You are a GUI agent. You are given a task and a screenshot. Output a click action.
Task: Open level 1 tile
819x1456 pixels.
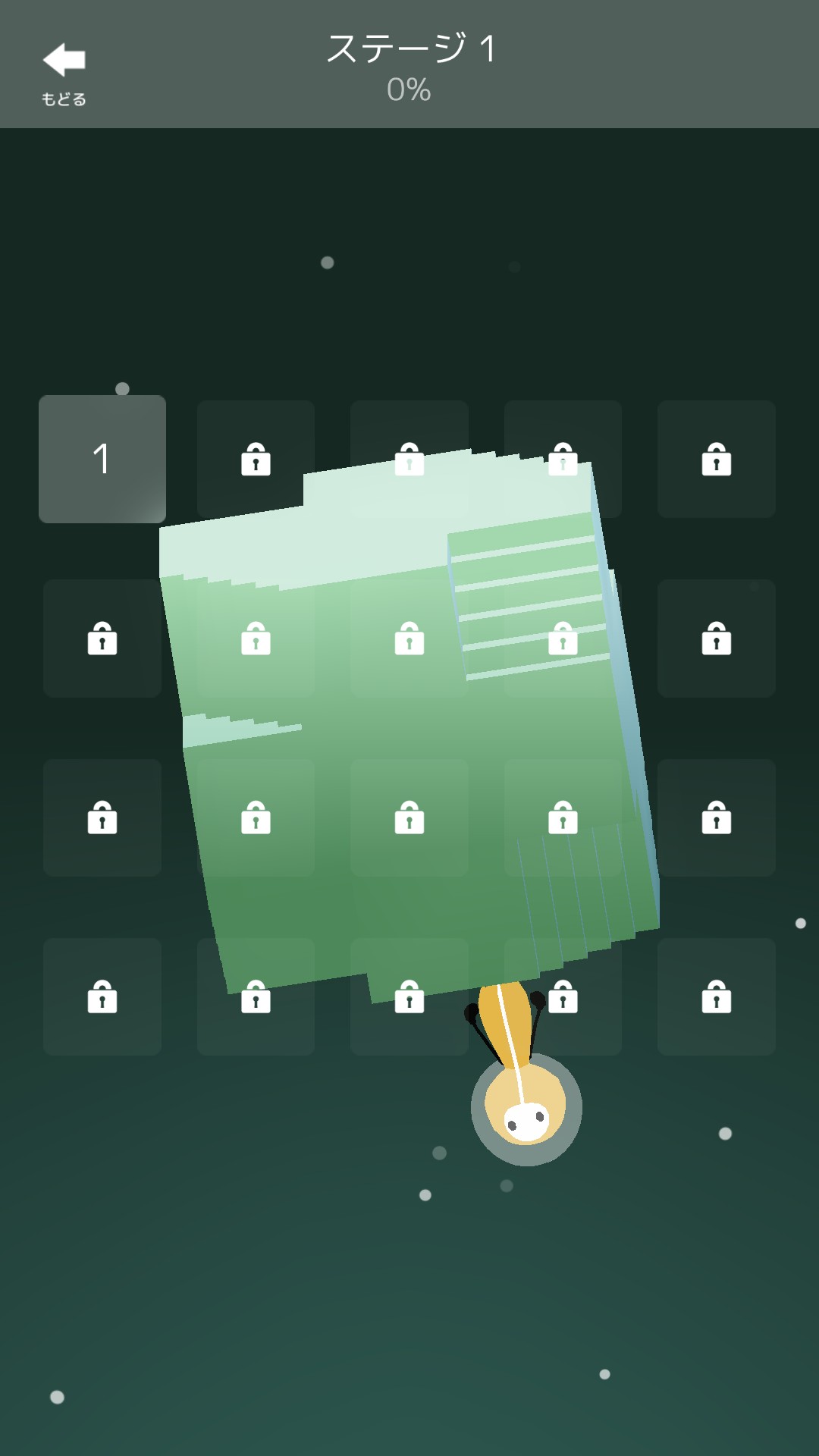point(102,459)
